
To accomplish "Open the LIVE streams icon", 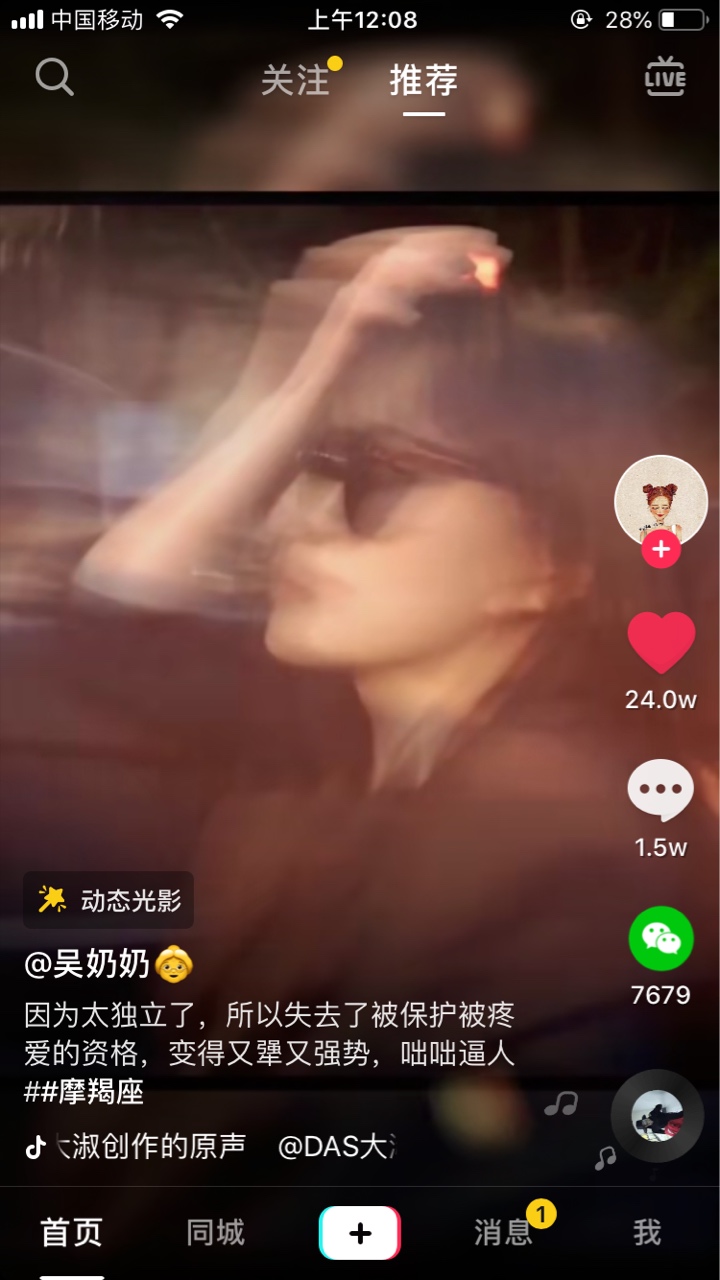I will (x=665, y=77).
